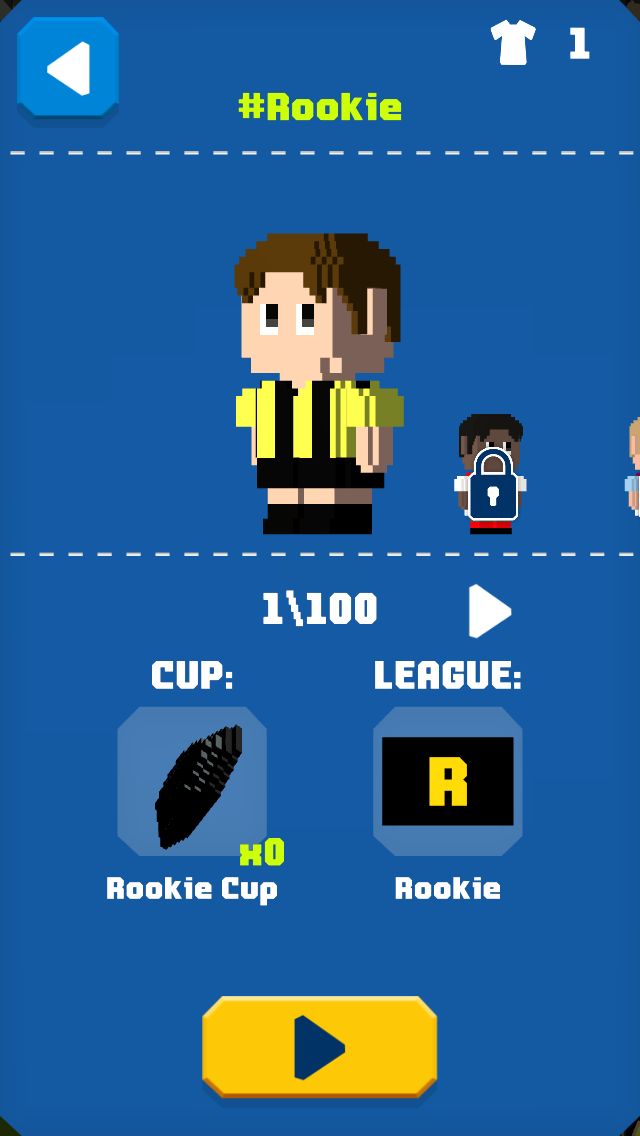This screenshot has width=640, height=1136.
Task: Select the locked character with the padlock
Action: (x=491, y=474)
